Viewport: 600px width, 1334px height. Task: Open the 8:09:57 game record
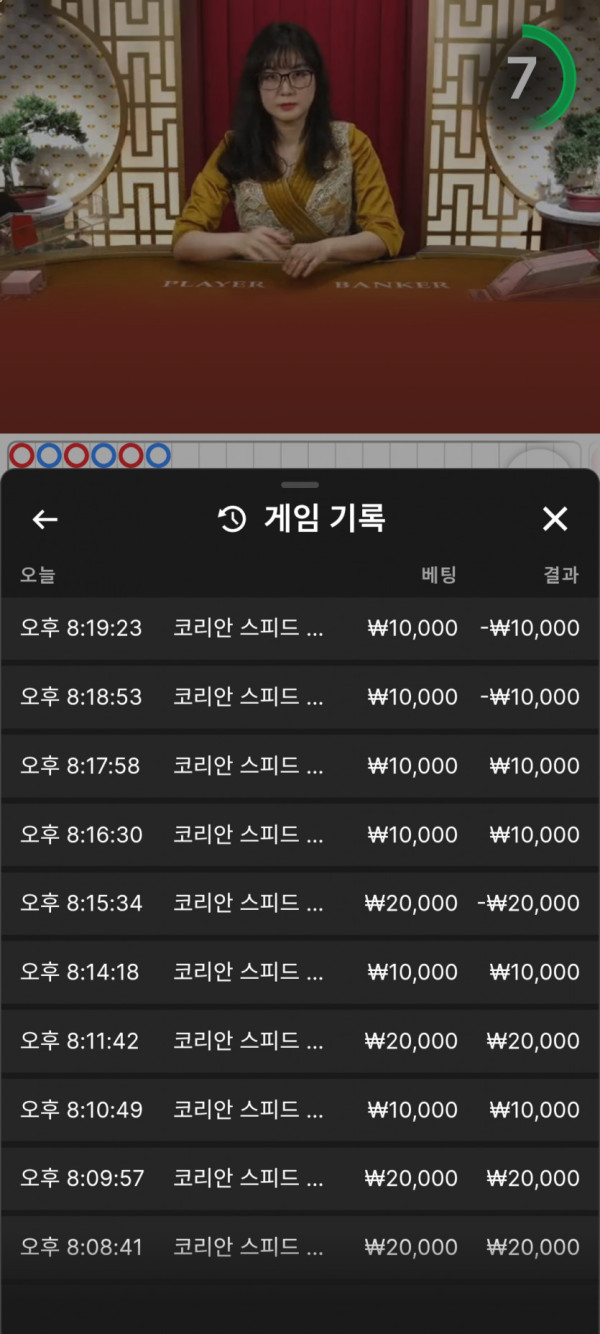coord(300,1179)
